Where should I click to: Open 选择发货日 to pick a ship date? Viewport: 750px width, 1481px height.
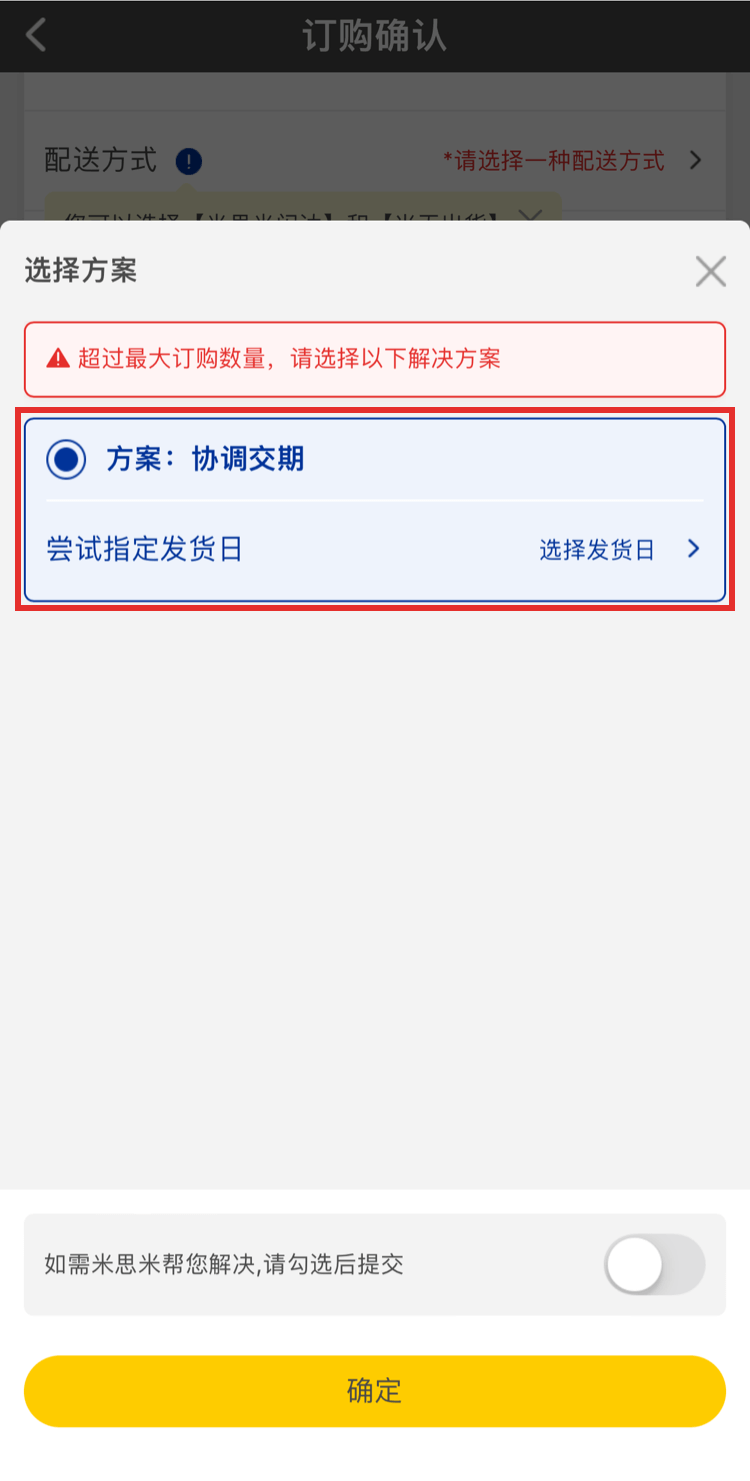click(x=618, y=549)
